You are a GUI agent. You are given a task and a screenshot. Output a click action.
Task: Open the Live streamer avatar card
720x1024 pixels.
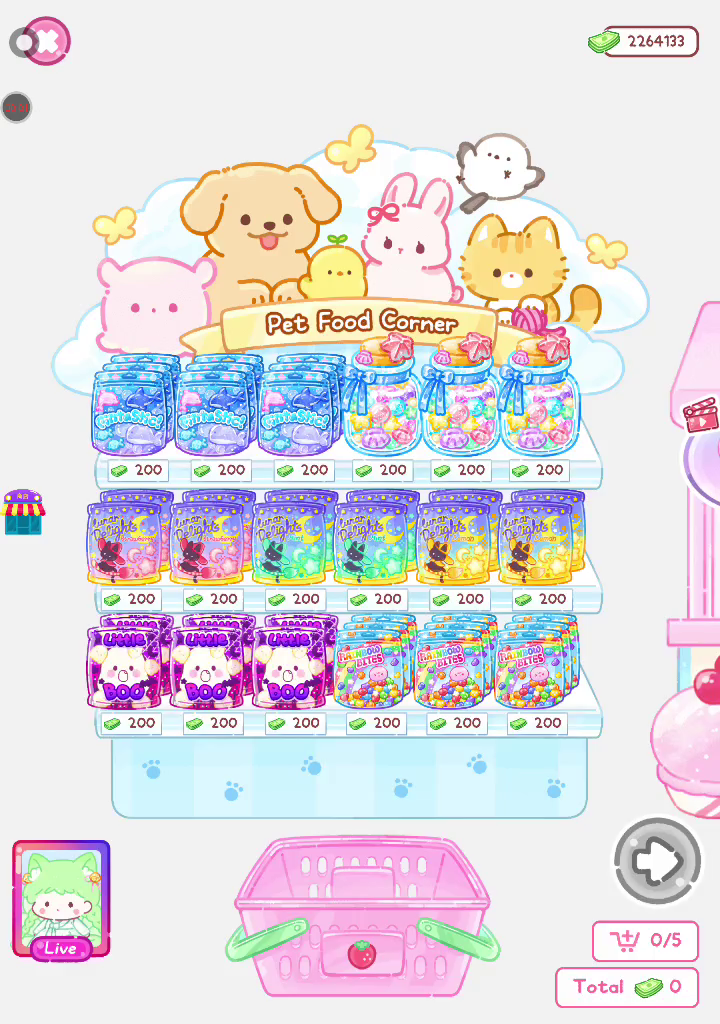point(61,900)
